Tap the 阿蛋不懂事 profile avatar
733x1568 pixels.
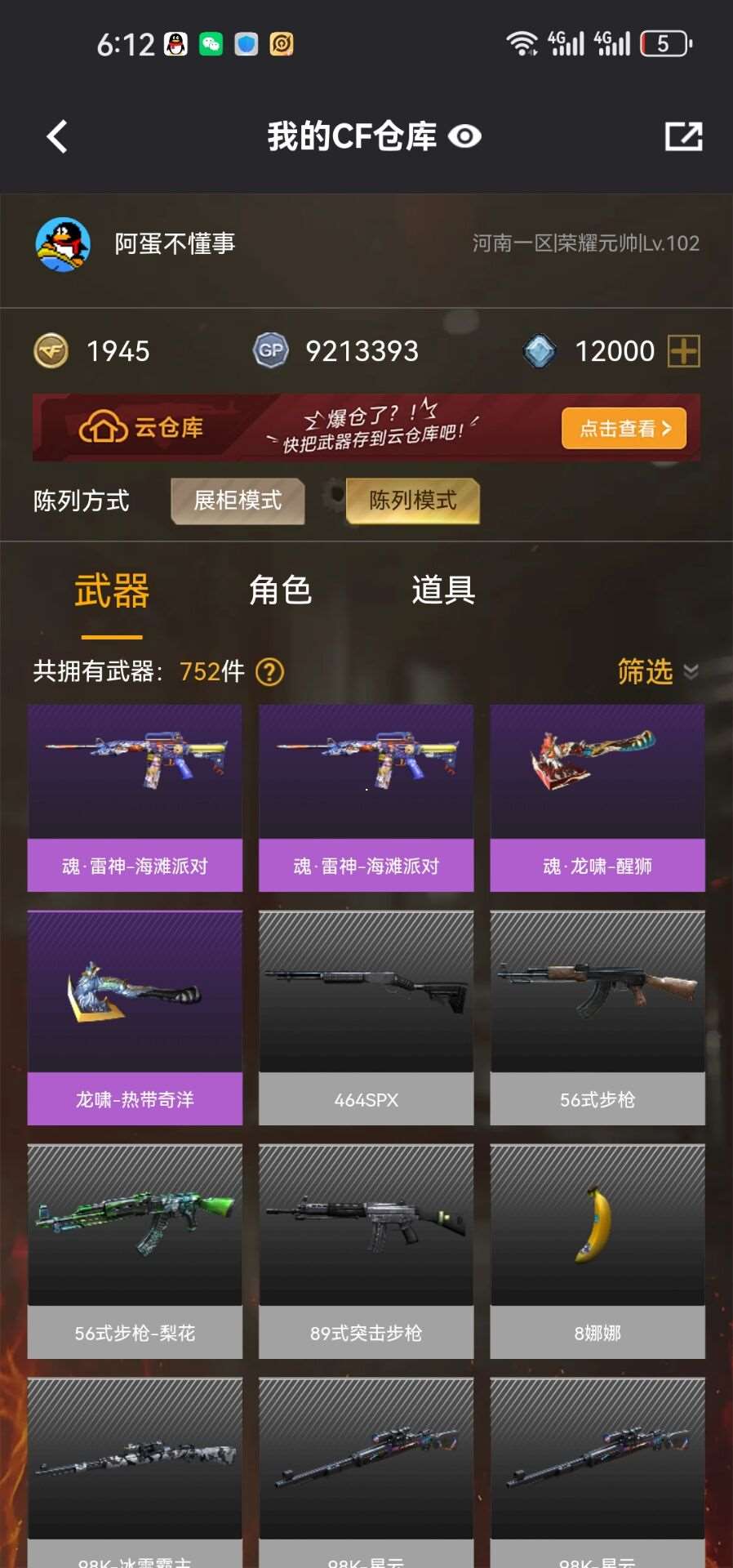[63, 244]
